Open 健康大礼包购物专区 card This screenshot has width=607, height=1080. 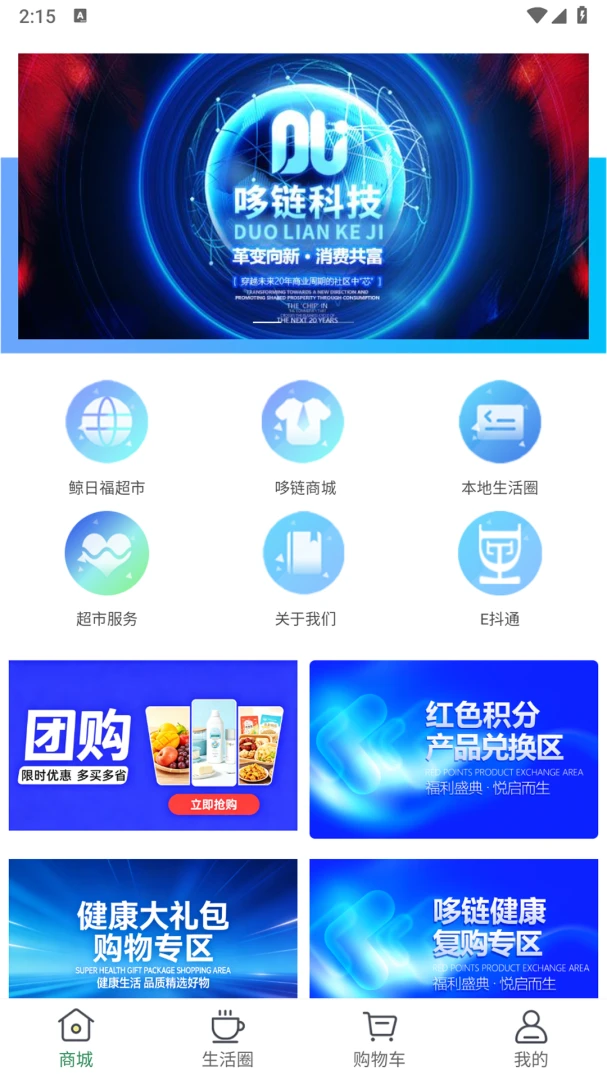pyautogui.click(x=153, y=928)
